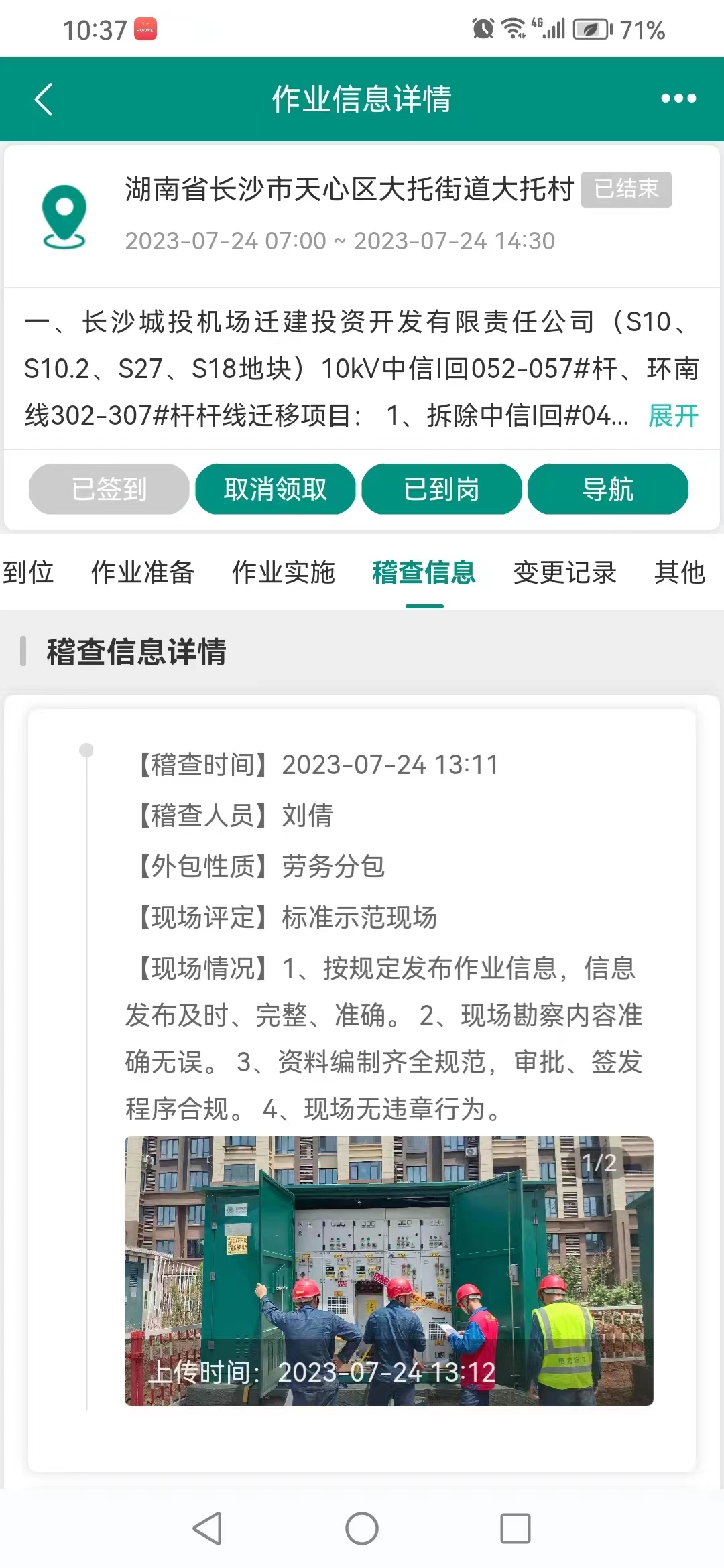
Task: Tap the 已到岗 button
Action: [x=442, y=489]
